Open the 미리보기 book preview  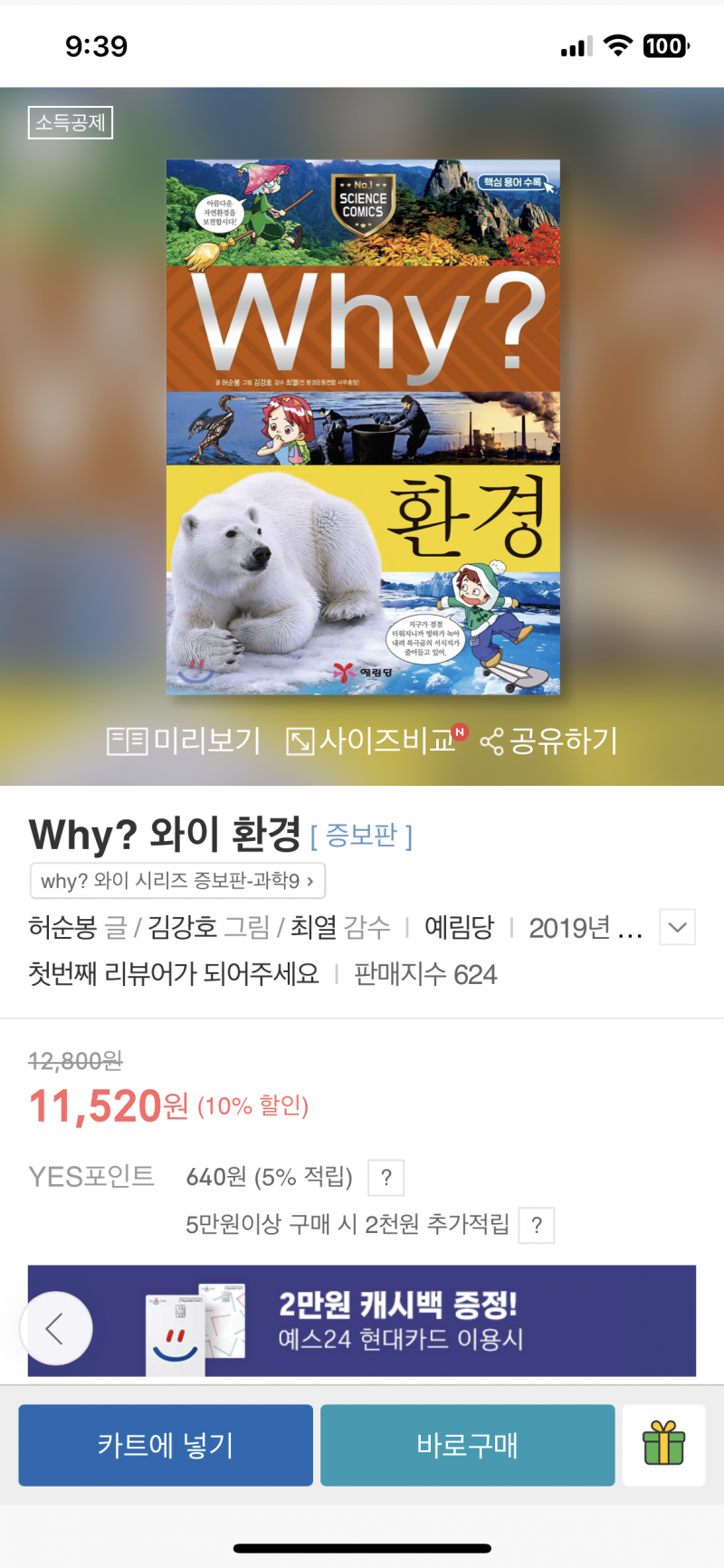185,741
